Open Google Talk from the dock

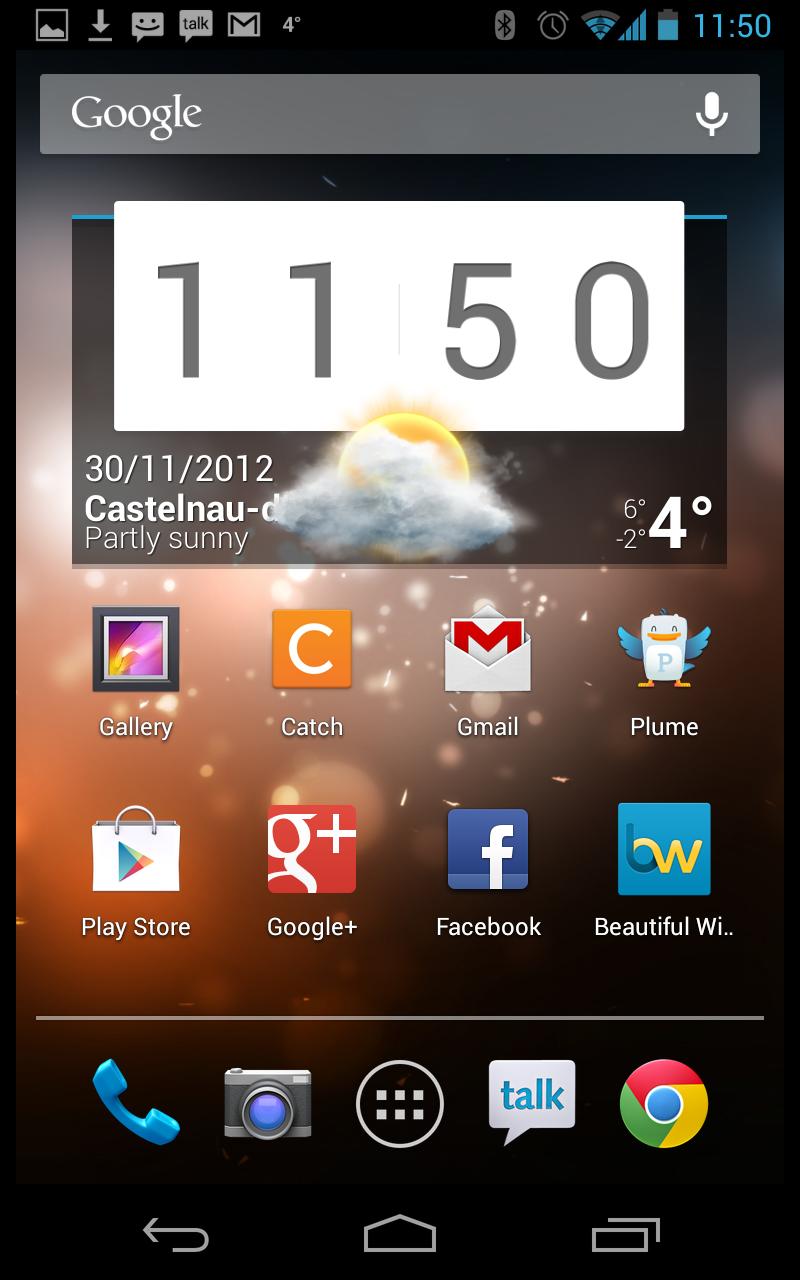(531, 1103)
